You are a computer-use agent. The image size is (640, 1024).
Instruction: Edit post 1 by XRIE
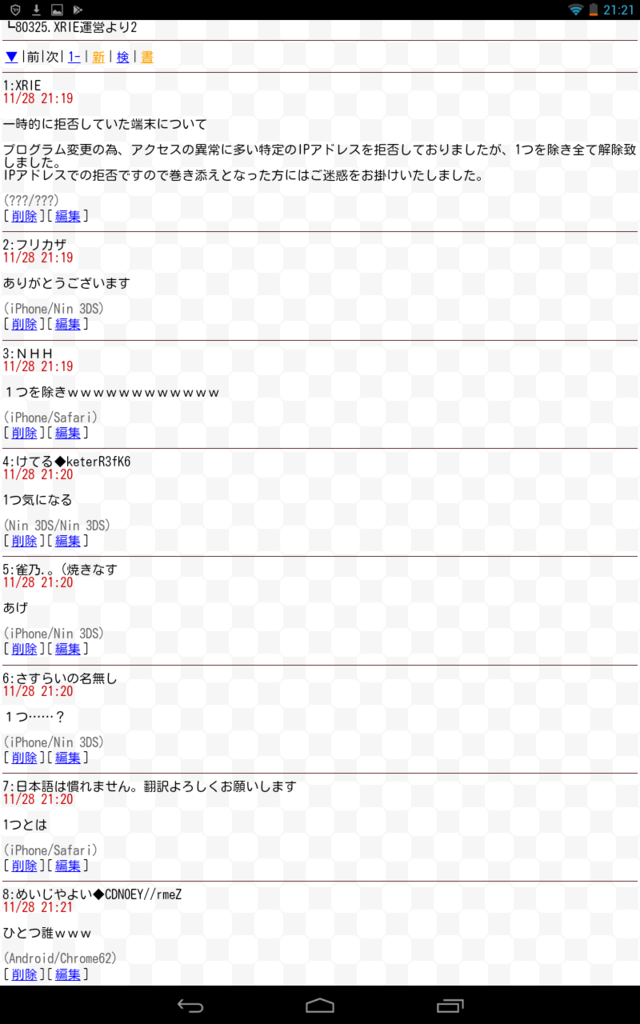click(x=68, y=216)
